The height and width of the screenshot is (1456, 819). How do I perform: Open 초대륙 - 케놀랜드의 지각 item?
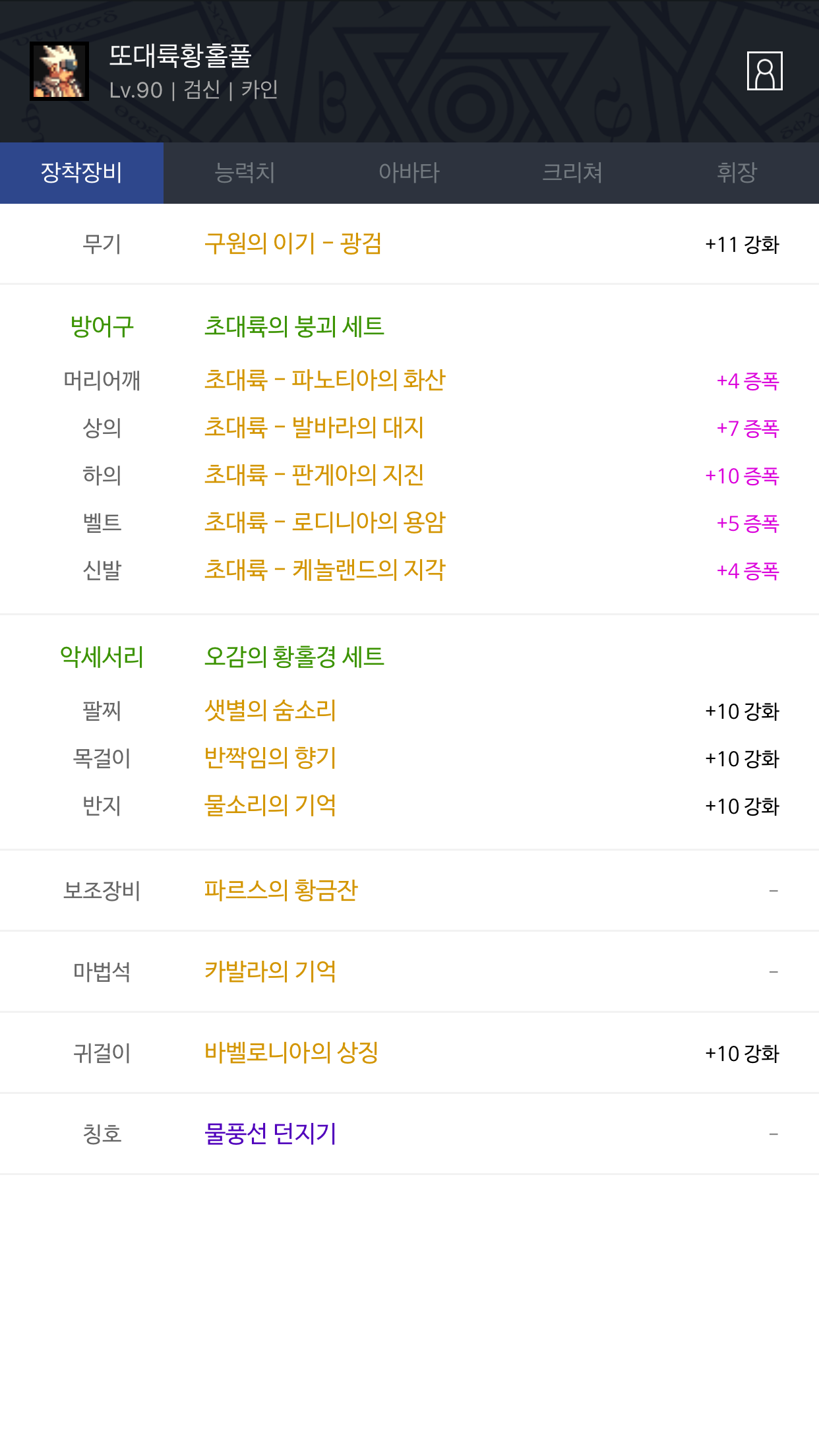pyautogui.click(x=325, y=570)
